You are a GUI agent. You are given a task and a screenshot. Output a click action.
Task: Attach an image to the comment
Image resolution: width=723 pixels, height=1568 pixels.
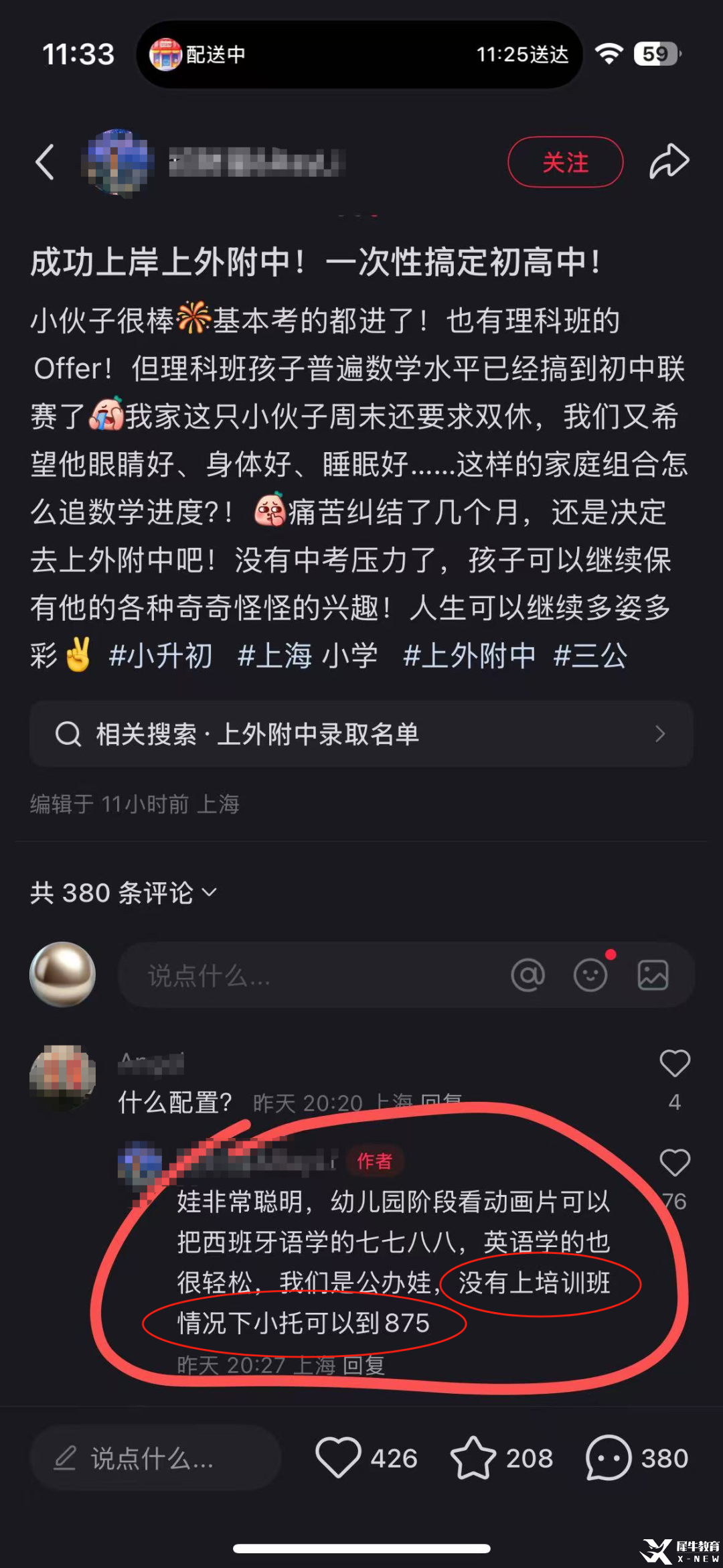click(x=653, y=975)
